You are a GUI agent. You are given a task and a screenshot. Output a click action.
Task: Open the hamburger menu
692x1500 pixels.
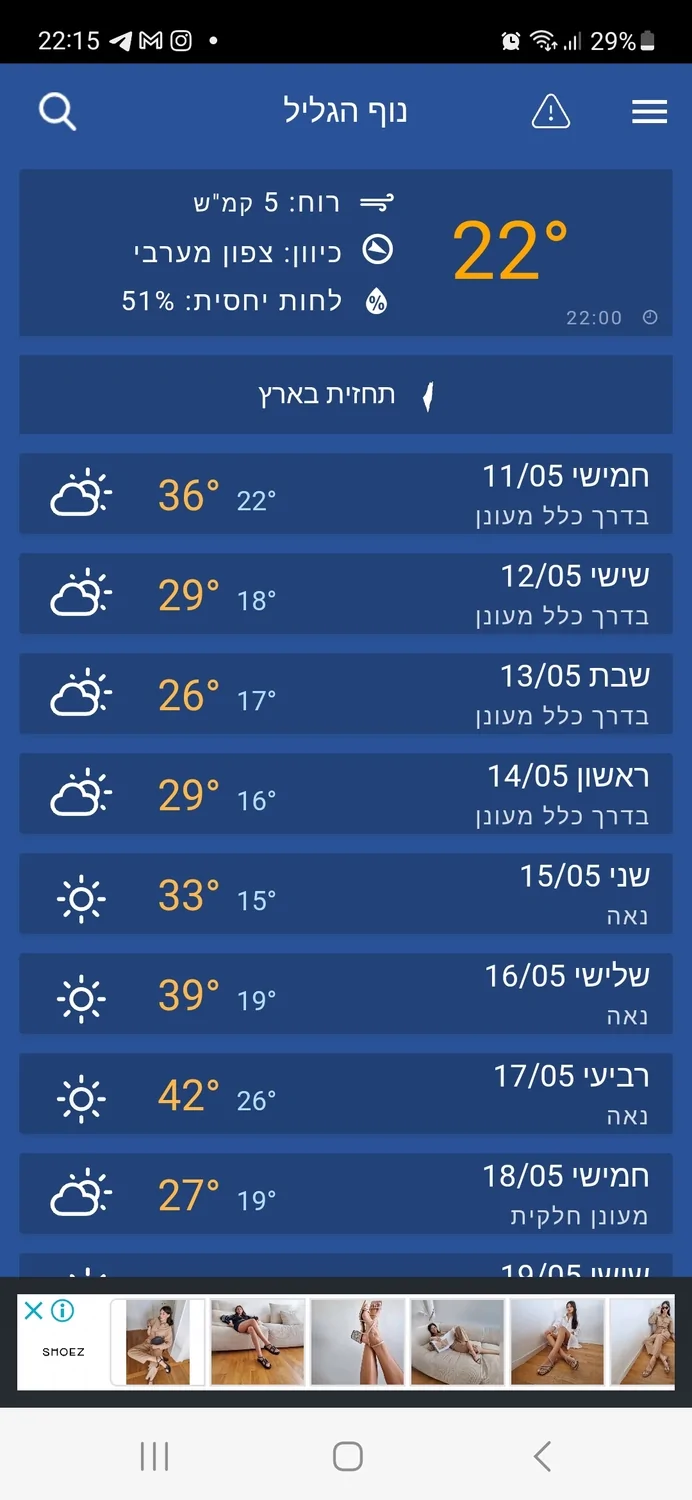[649, 112]
